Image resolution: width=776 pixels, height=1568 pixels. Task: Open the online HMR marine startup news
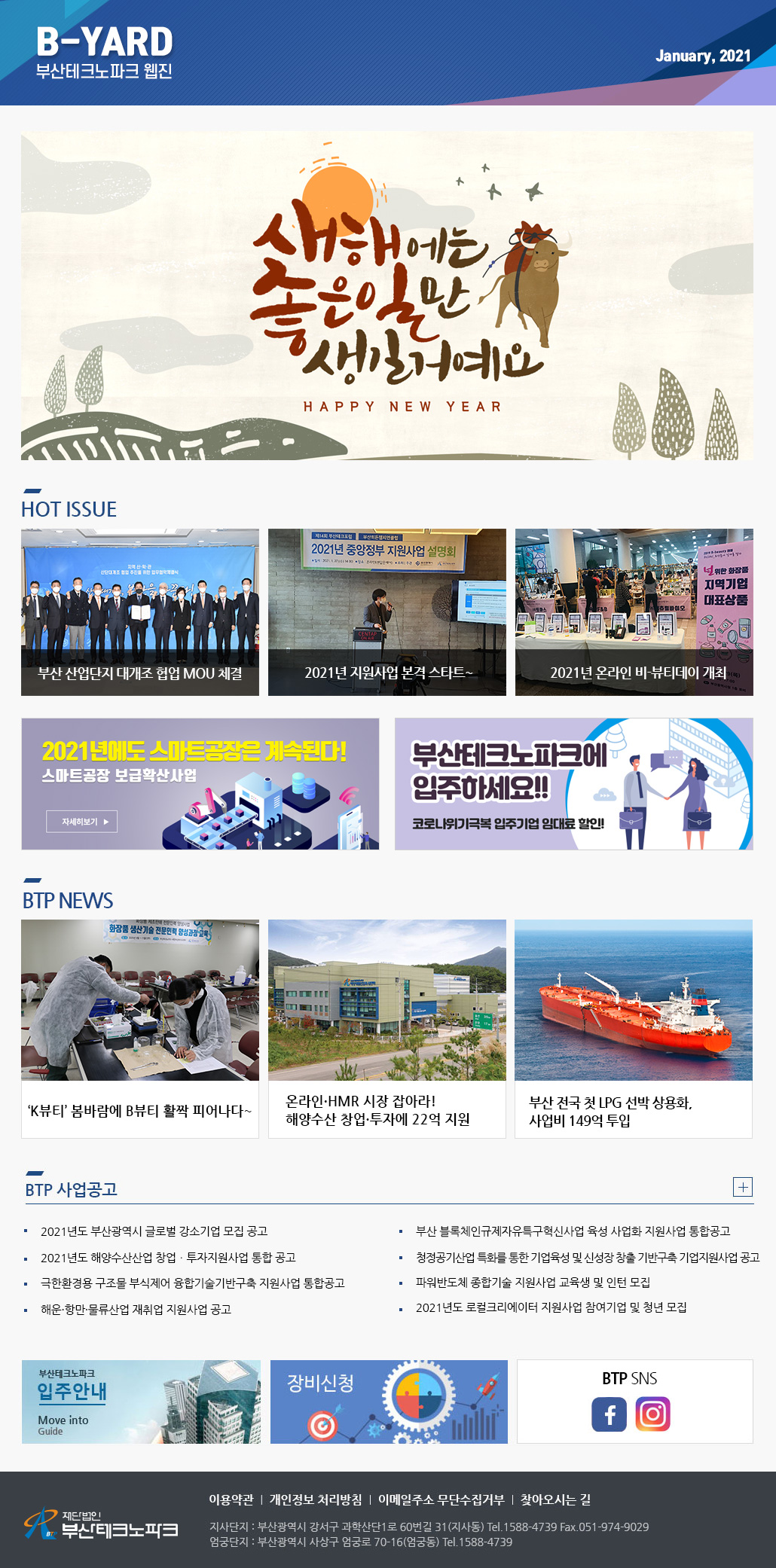point(386,1028)
